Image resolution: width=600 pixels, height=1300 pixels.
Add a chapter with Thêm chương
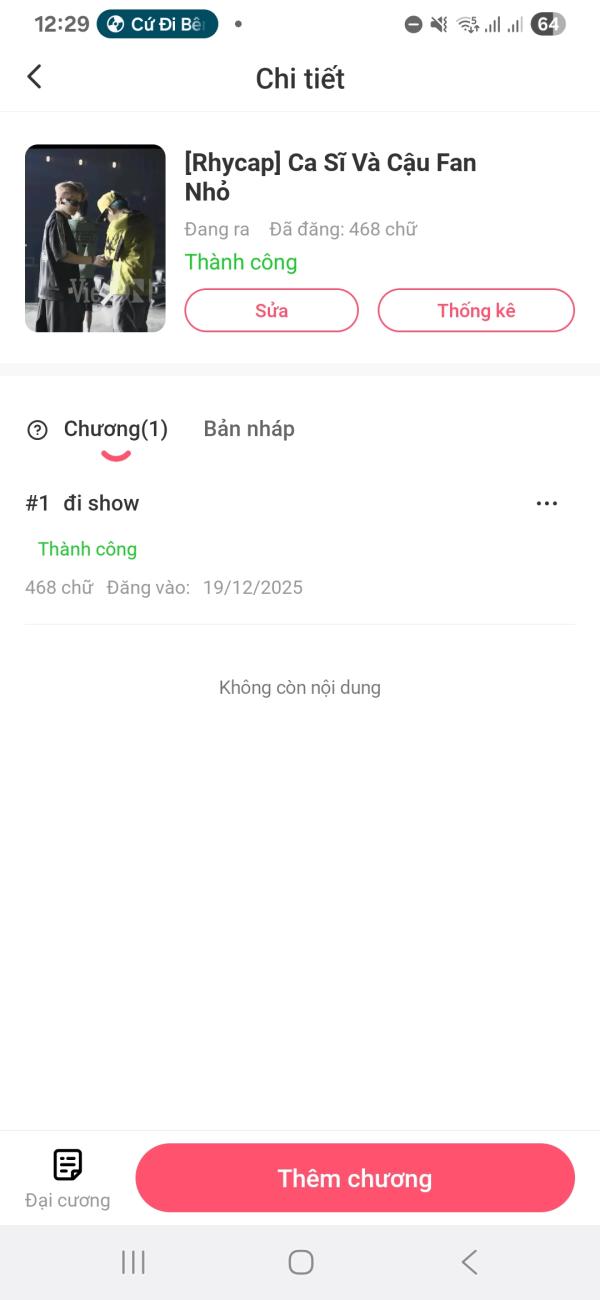pos(355,1178)
